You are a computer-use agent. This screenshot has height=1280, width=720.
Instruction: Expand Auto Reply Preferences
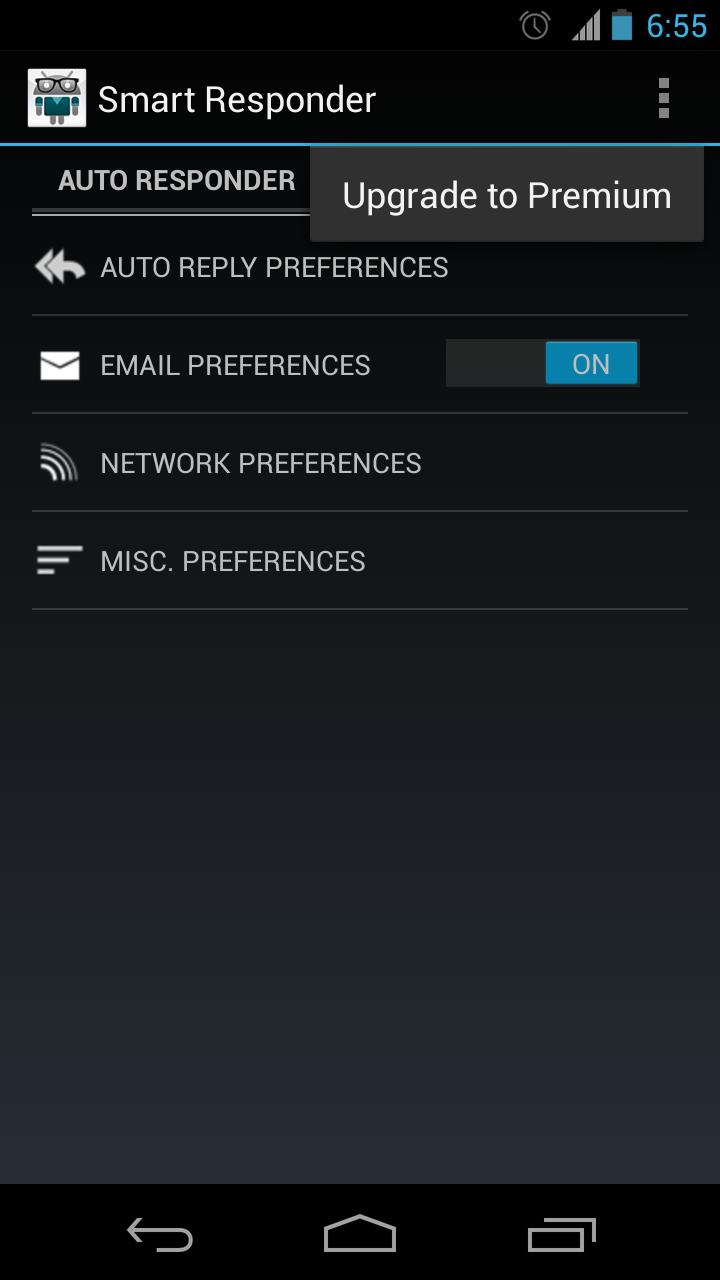(273, 266)
